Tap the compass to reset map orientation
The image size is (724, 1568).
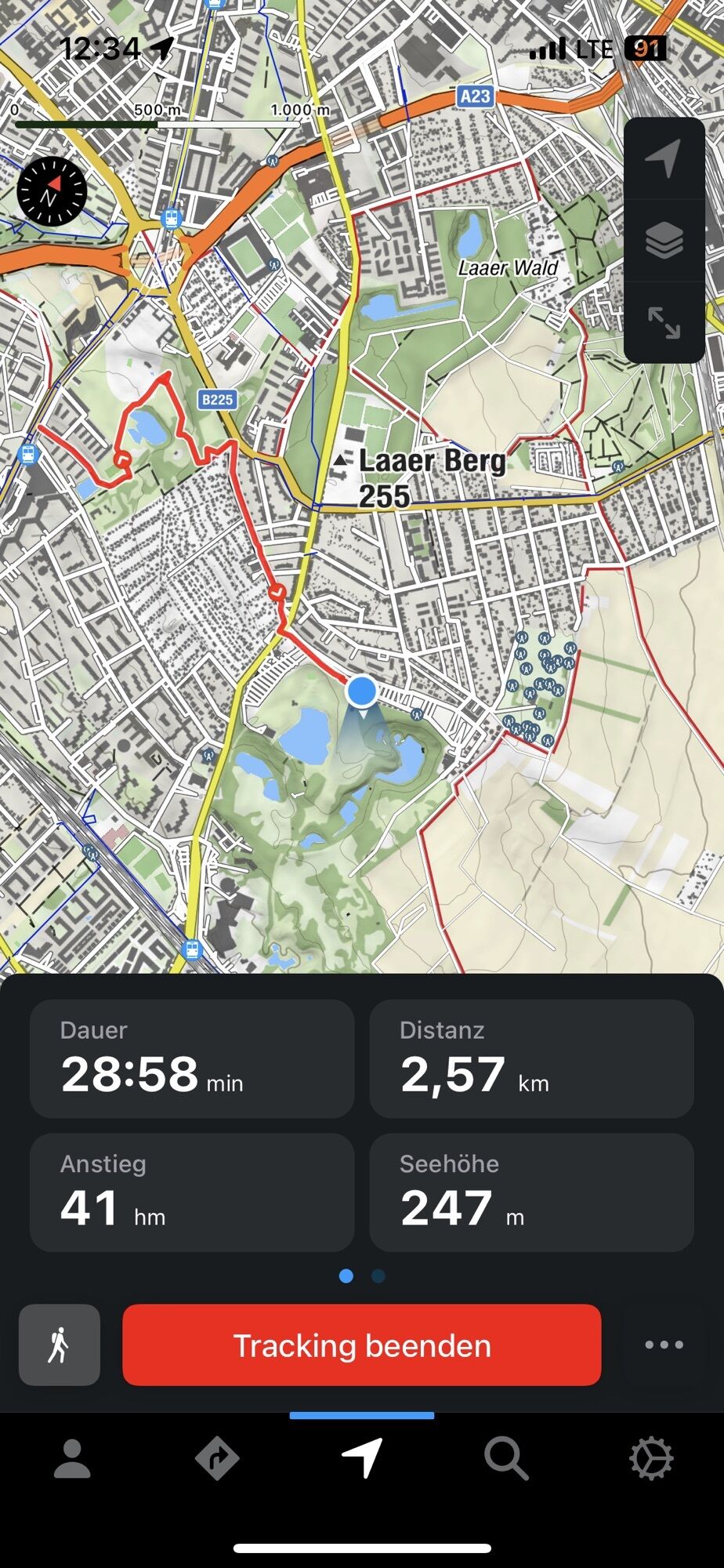coord(52,191)
